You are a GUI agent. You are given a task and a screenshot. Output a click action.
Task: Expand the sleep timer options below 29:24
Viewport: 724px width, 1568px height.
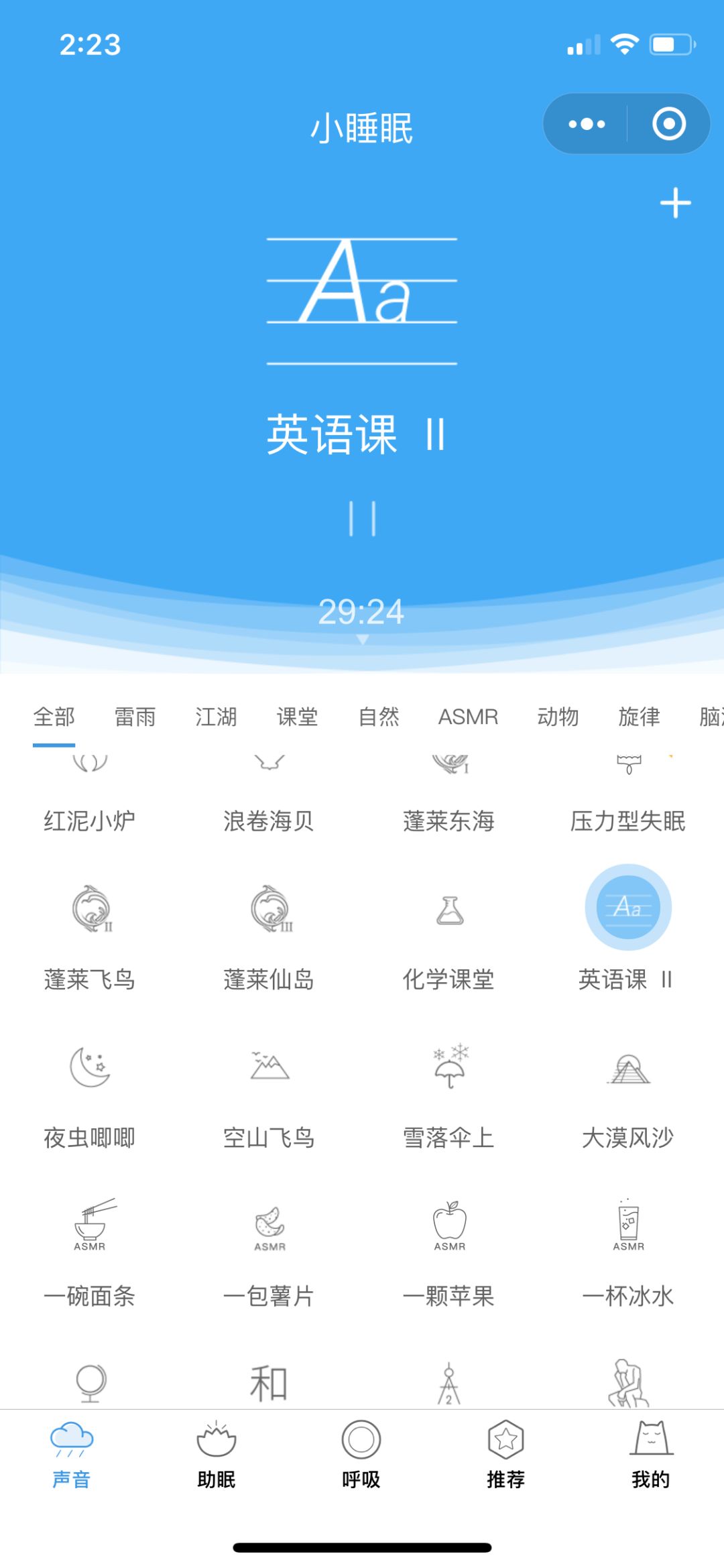pos(362,638)
